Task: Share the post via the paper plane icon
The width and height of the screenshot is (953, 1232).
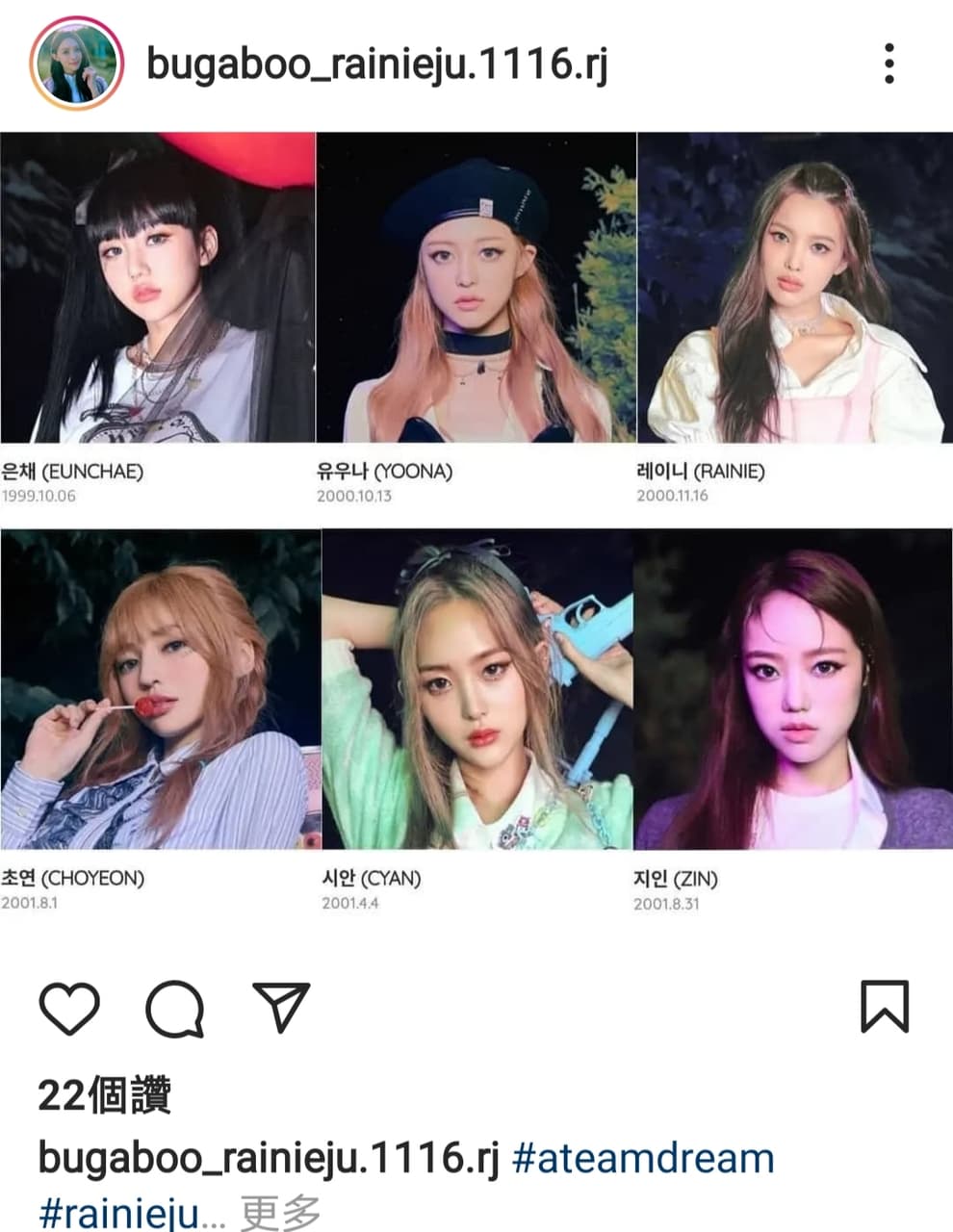Action: (x=281, y=1007)
